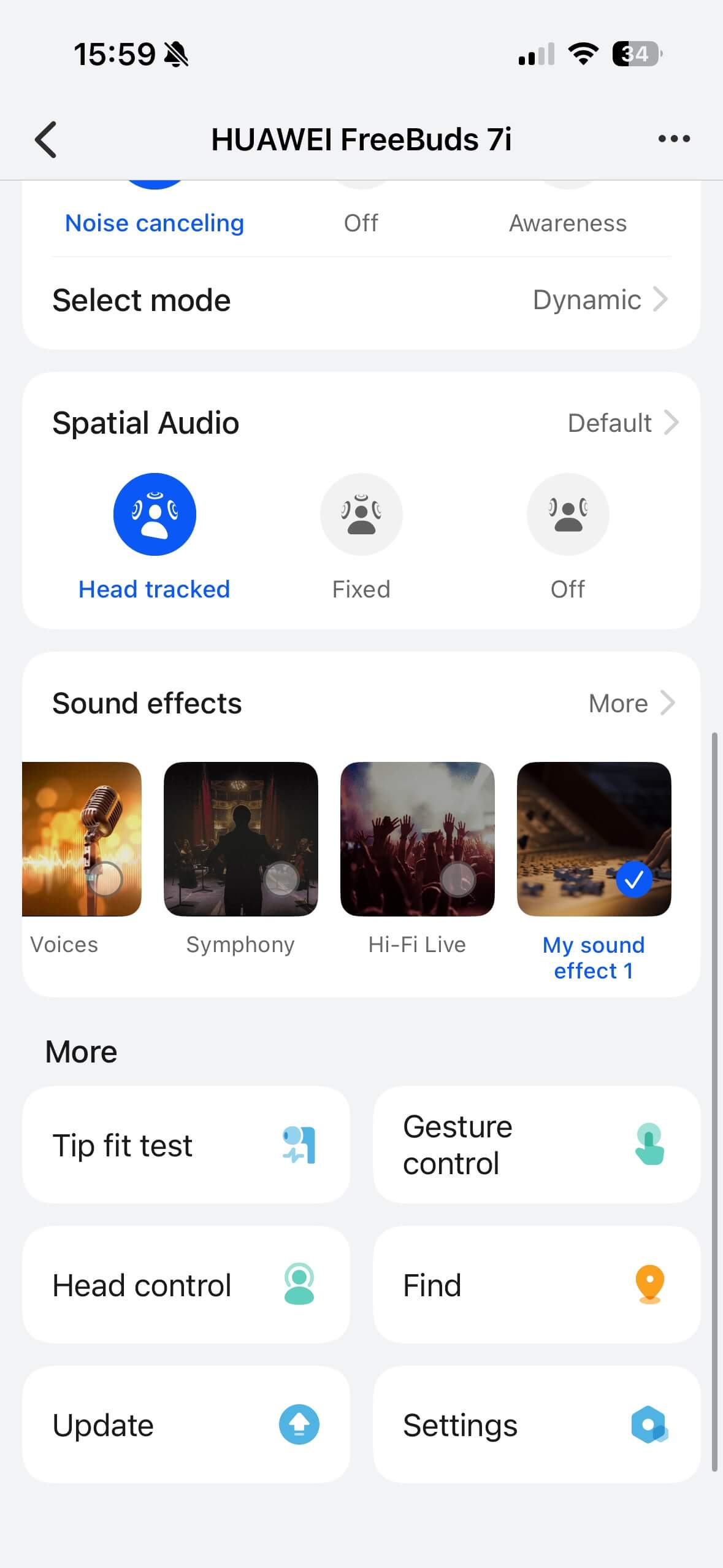The height and width of the screenshot is (1568, 723).
Task: Choose the Voices sound effect
Action: [82, 839]
